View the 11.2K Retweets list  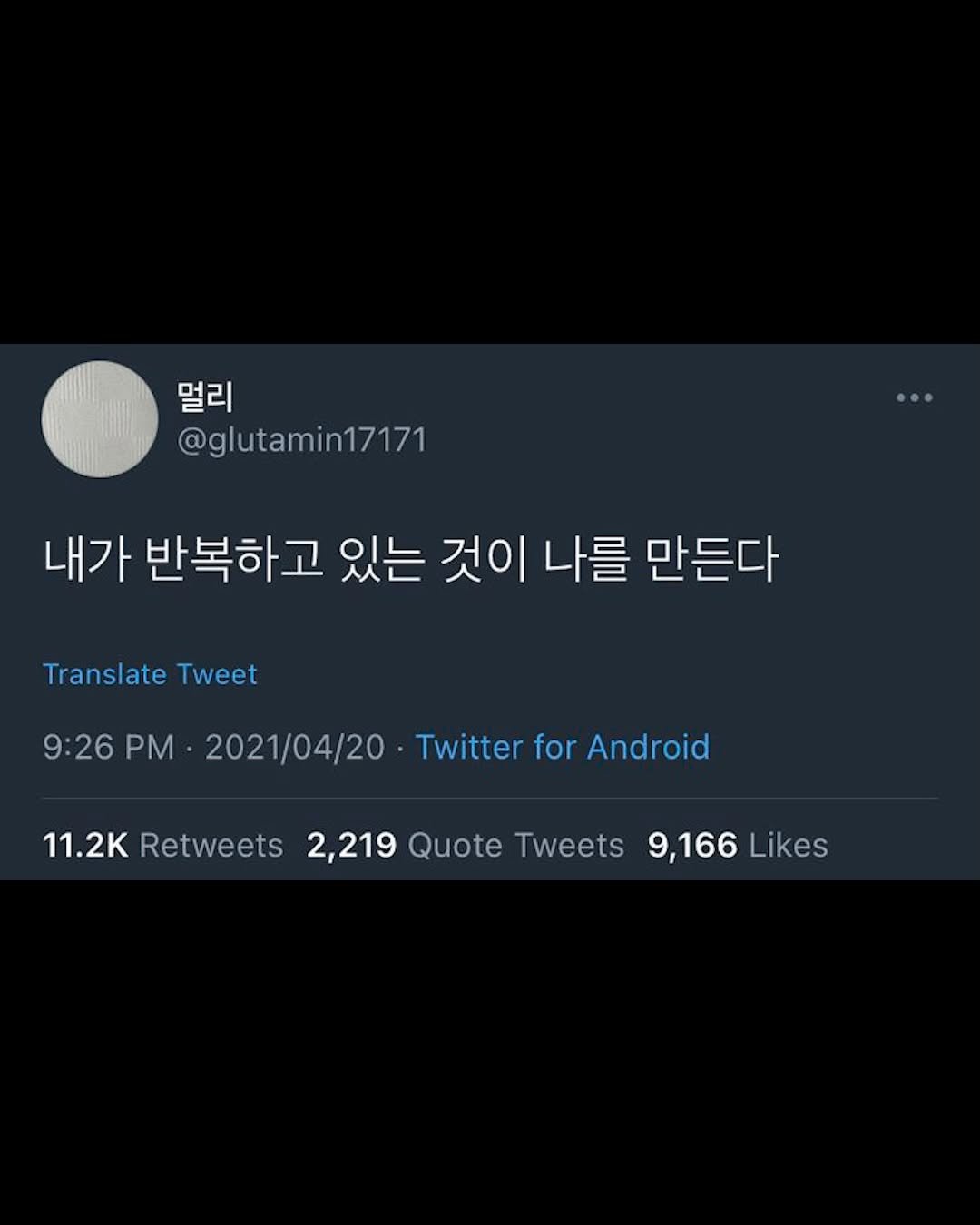[163, 845]
